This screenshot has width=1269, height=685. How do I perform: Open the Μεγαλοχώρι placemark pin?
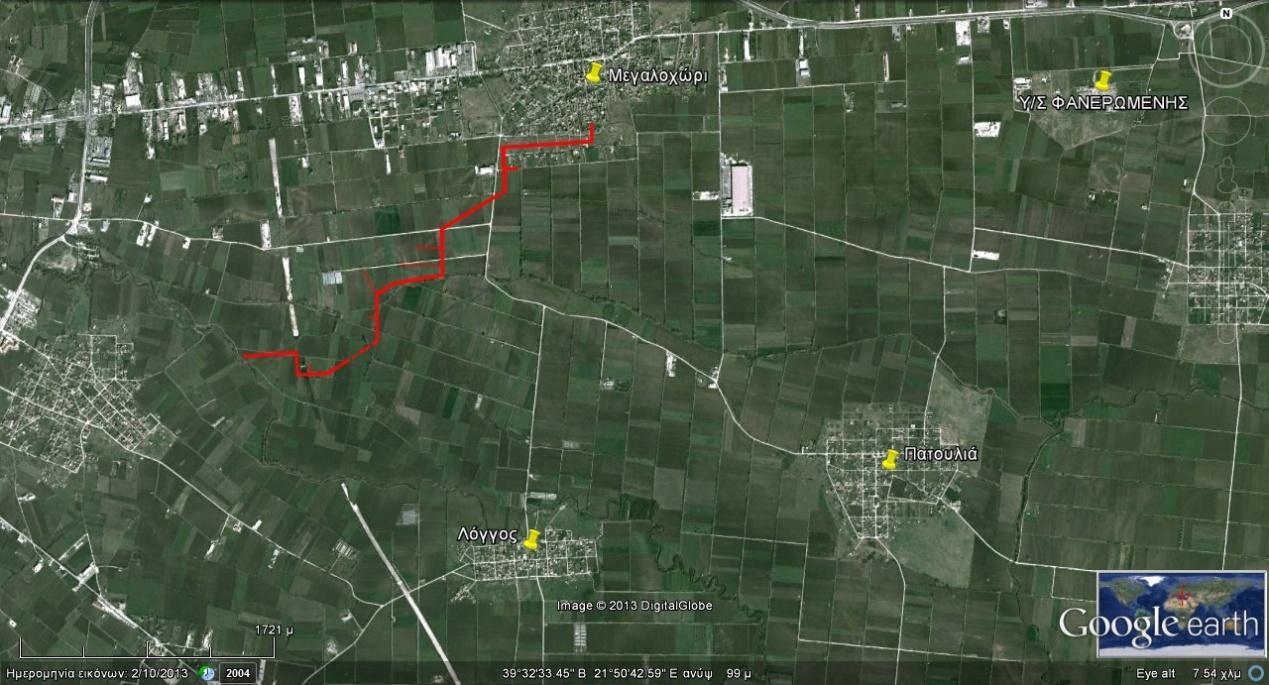click(x=595, y=74)
